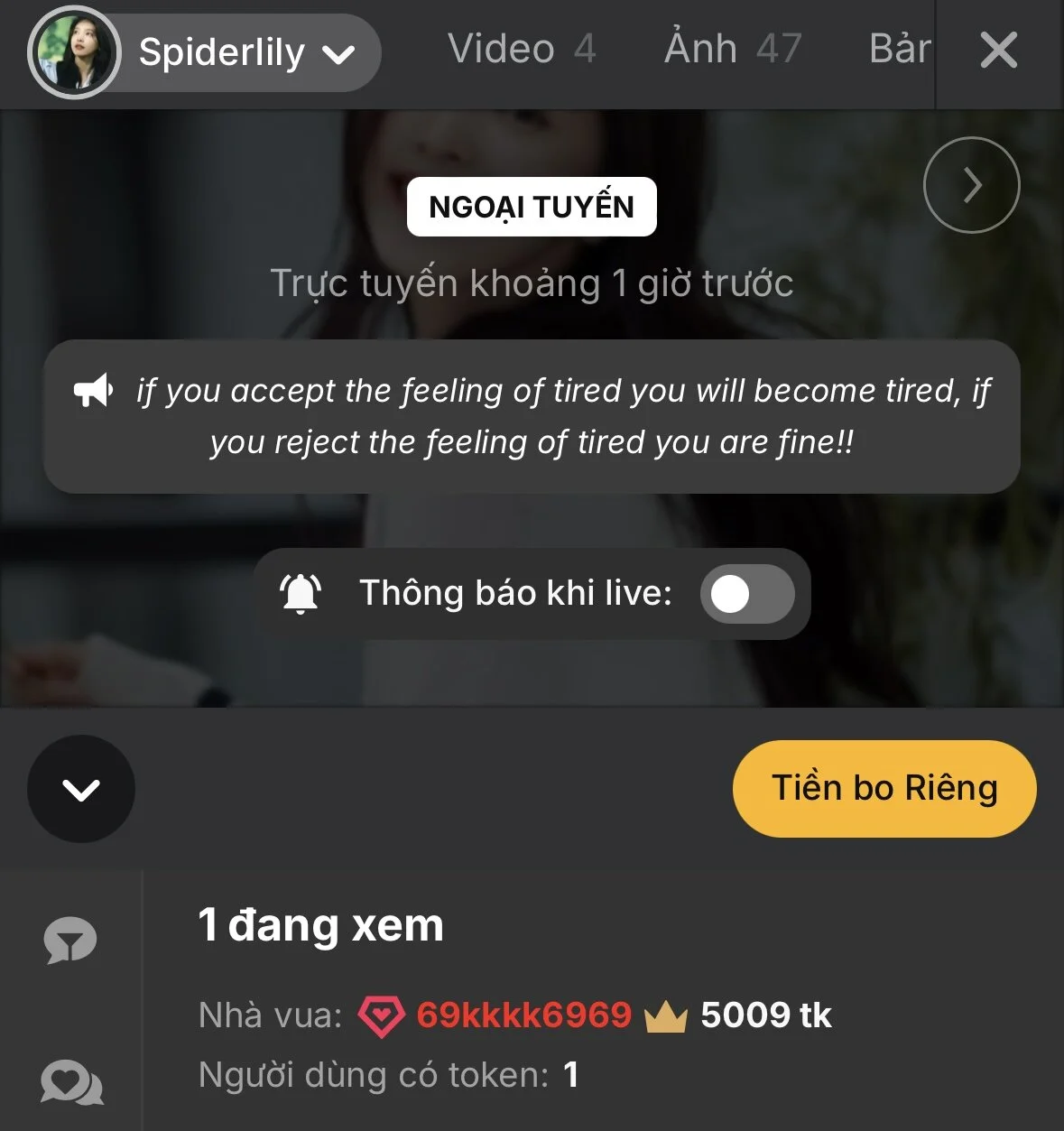The width and height of the screenshot is (1064, 1131).
Task: Switch to the Video tab
Action: pyautogui.click(x=521, y=50)
